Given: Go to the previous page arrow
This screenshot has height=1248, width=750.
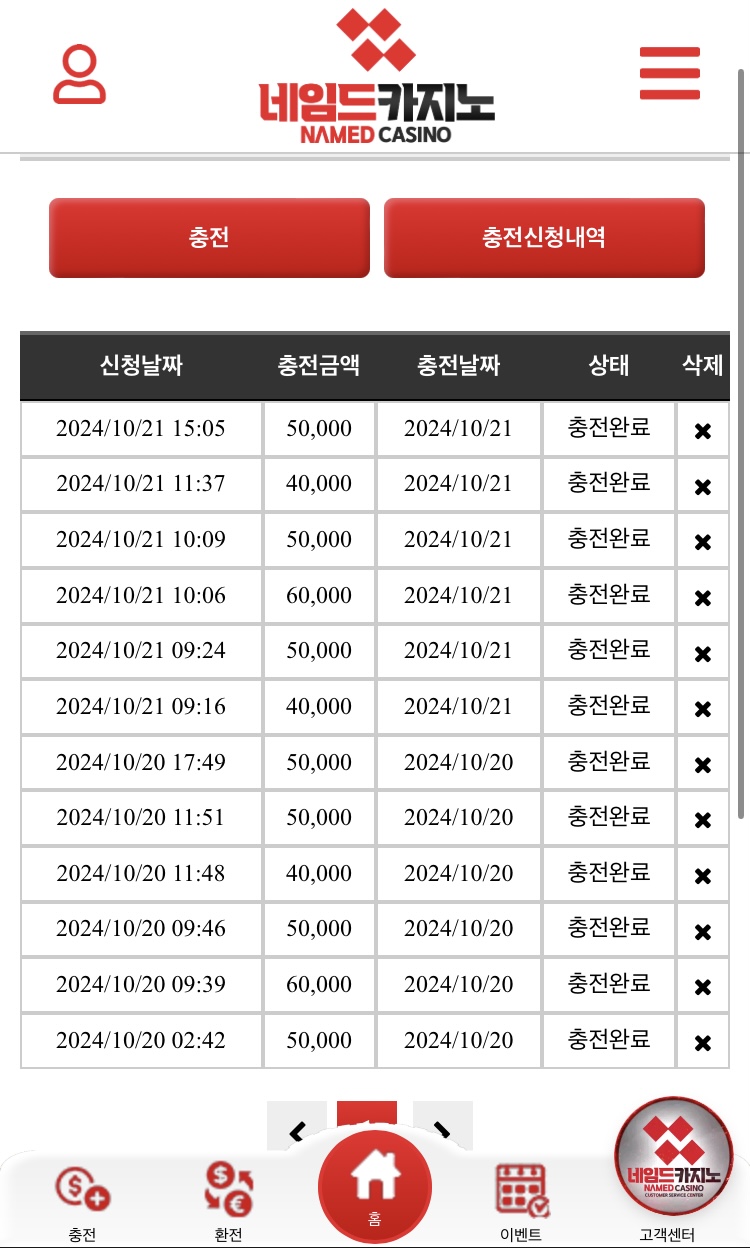Looking at the screenshot, I should pyautogui.click(x=297, y=1128).
